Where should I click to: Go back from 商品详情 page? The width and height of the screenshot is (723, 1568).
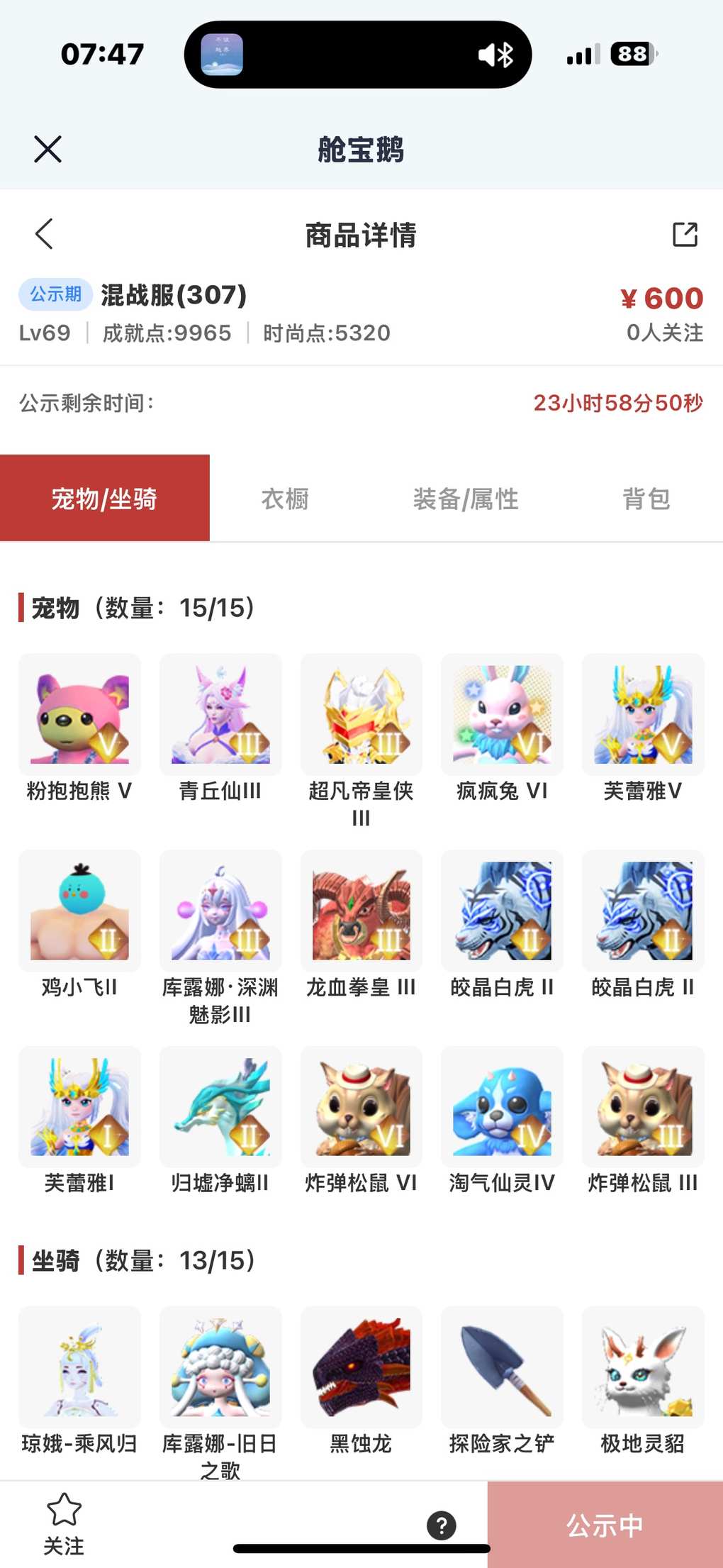coord(44,234)
